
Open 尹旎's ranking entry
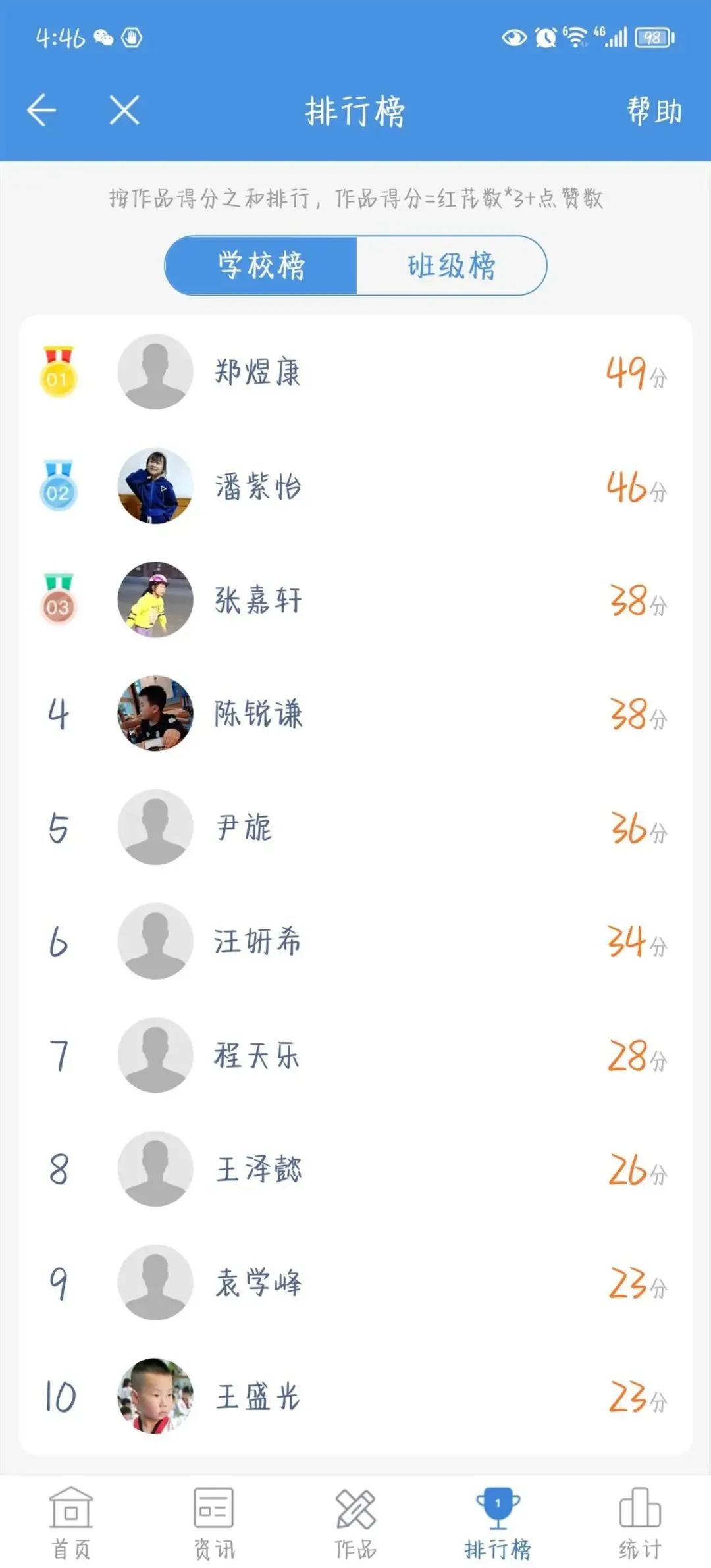(355, 827)
